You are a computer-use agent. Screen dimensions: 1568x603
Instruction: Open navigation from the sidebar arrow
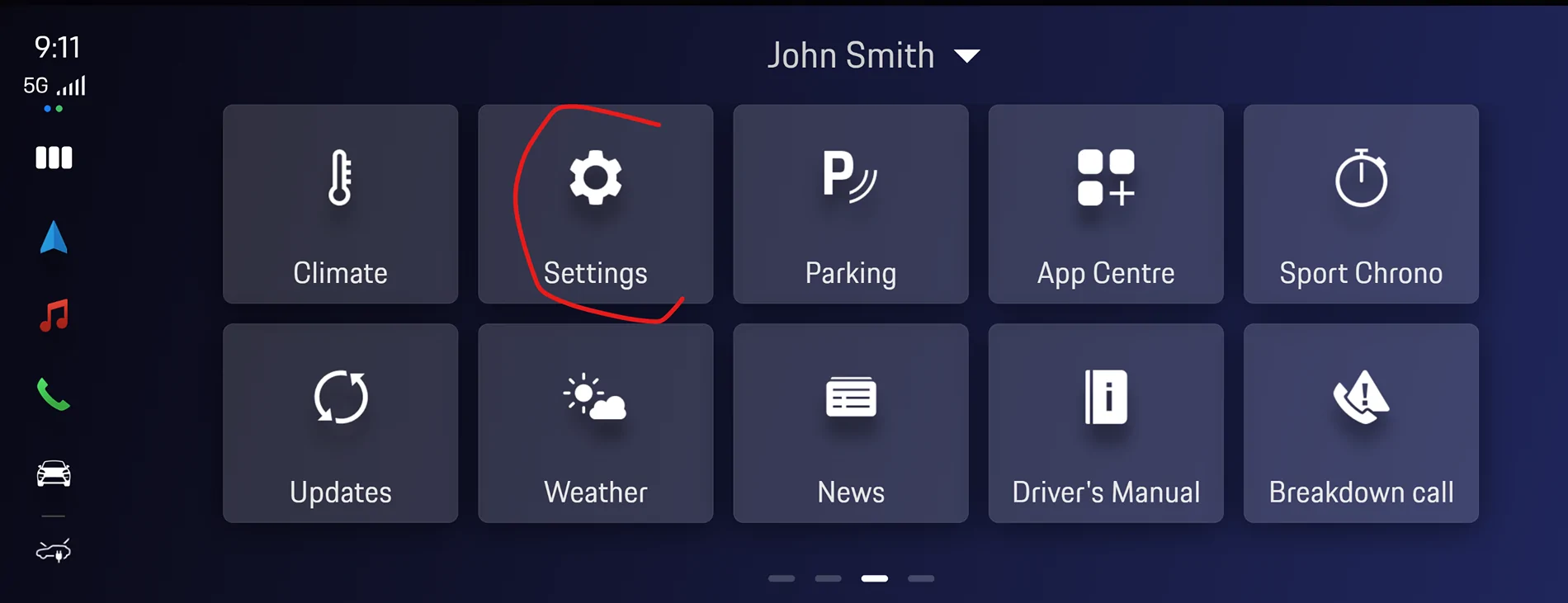click(54, 238)
